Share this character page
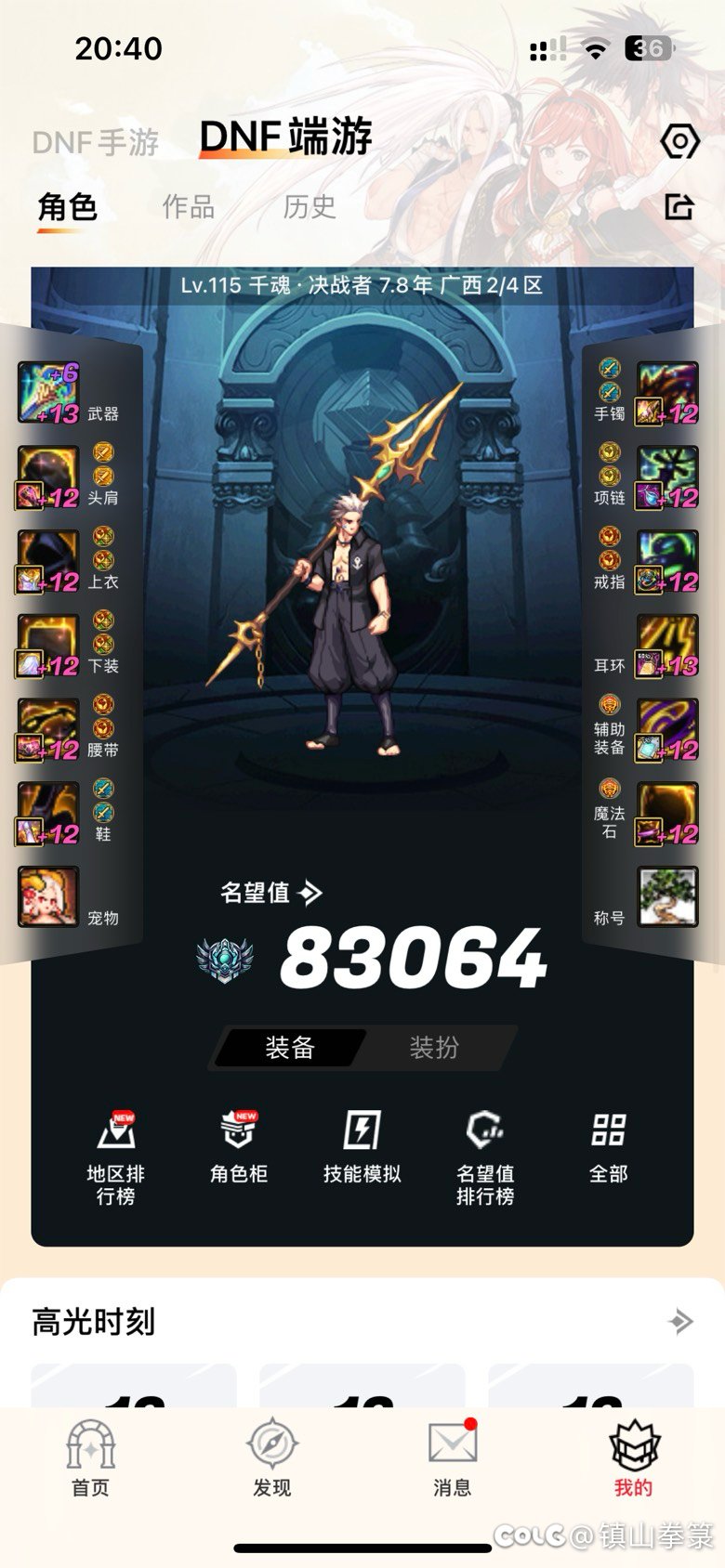Viewport: 725px width, 1568px height. click(x=679, y=206)
